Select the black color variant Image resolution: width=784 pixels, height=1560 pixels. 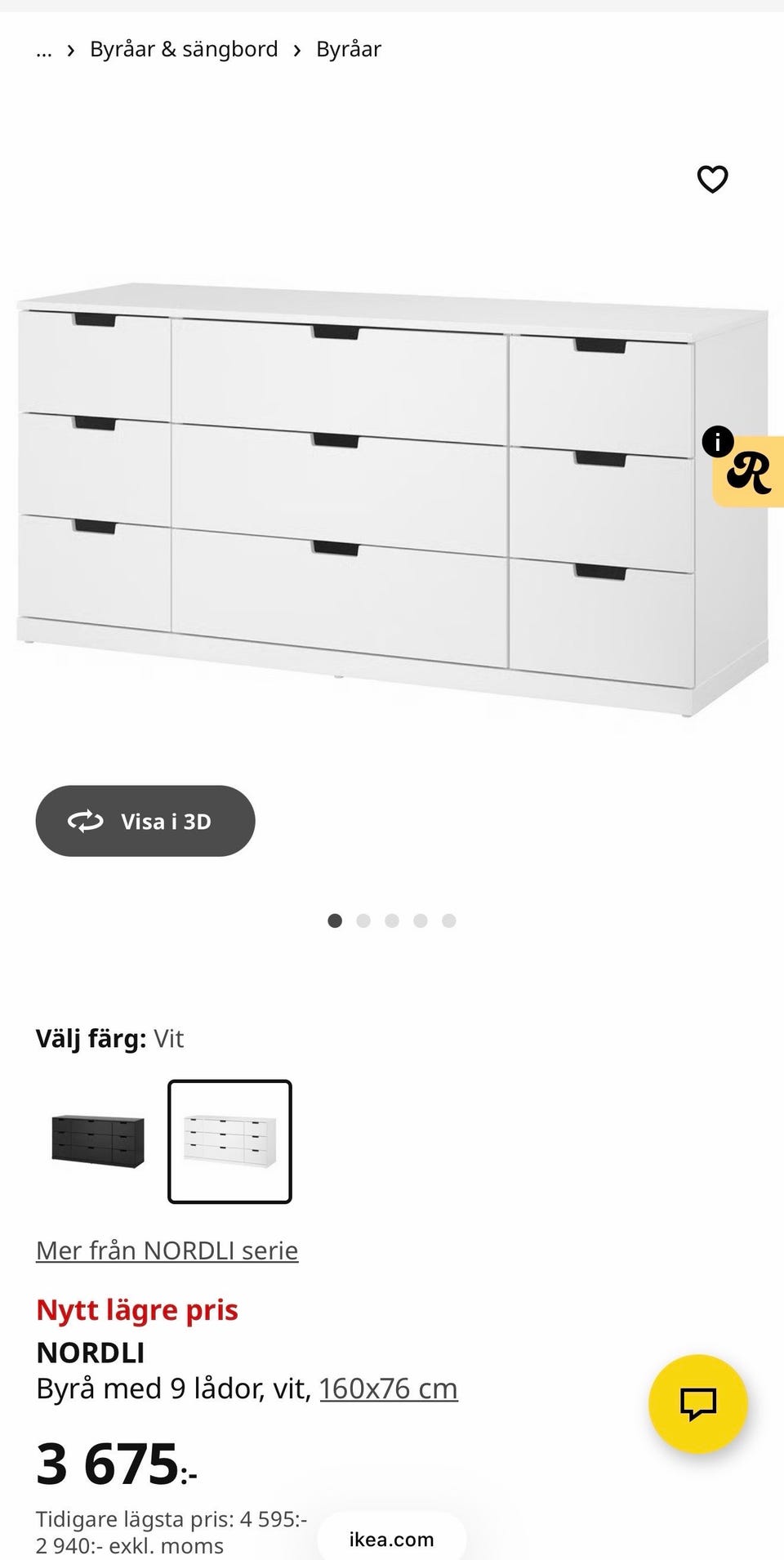coord(98,1141)
